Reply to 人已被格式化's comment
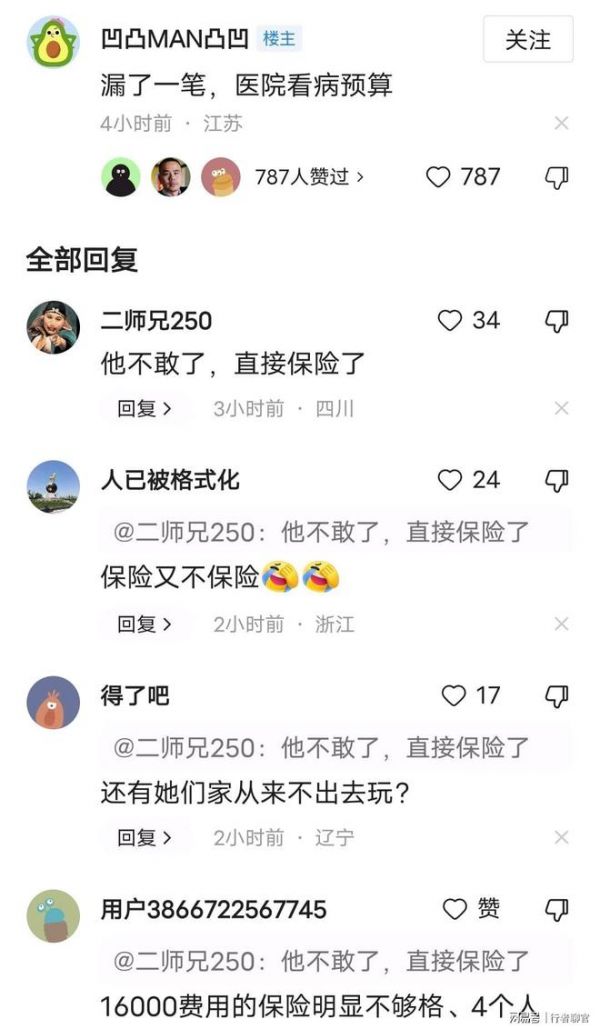The height and width of the screenshot is (1029, 600). tap(145, 624)
